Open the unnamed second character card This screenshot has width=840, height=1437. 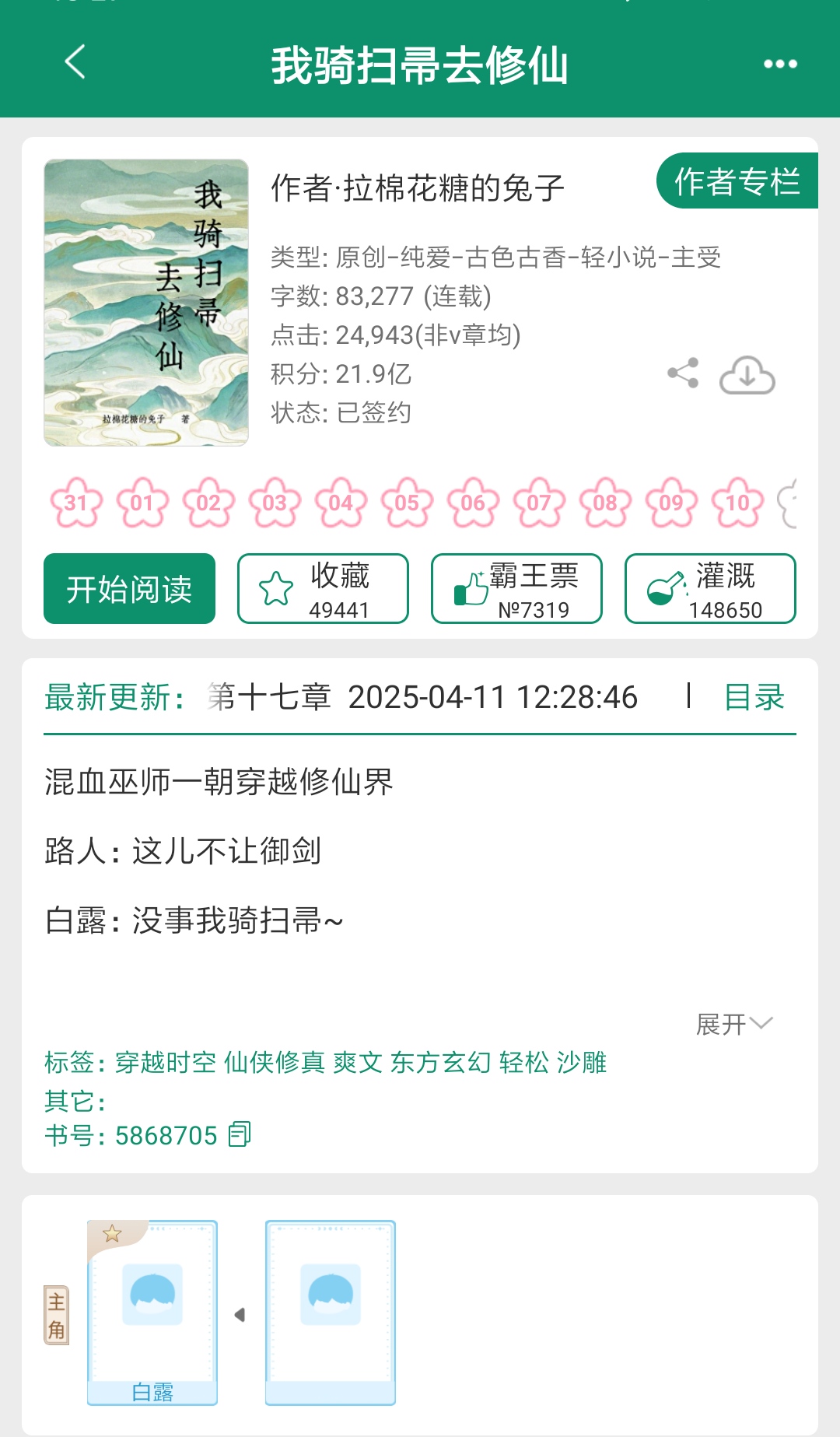[x=331, y=1313]
